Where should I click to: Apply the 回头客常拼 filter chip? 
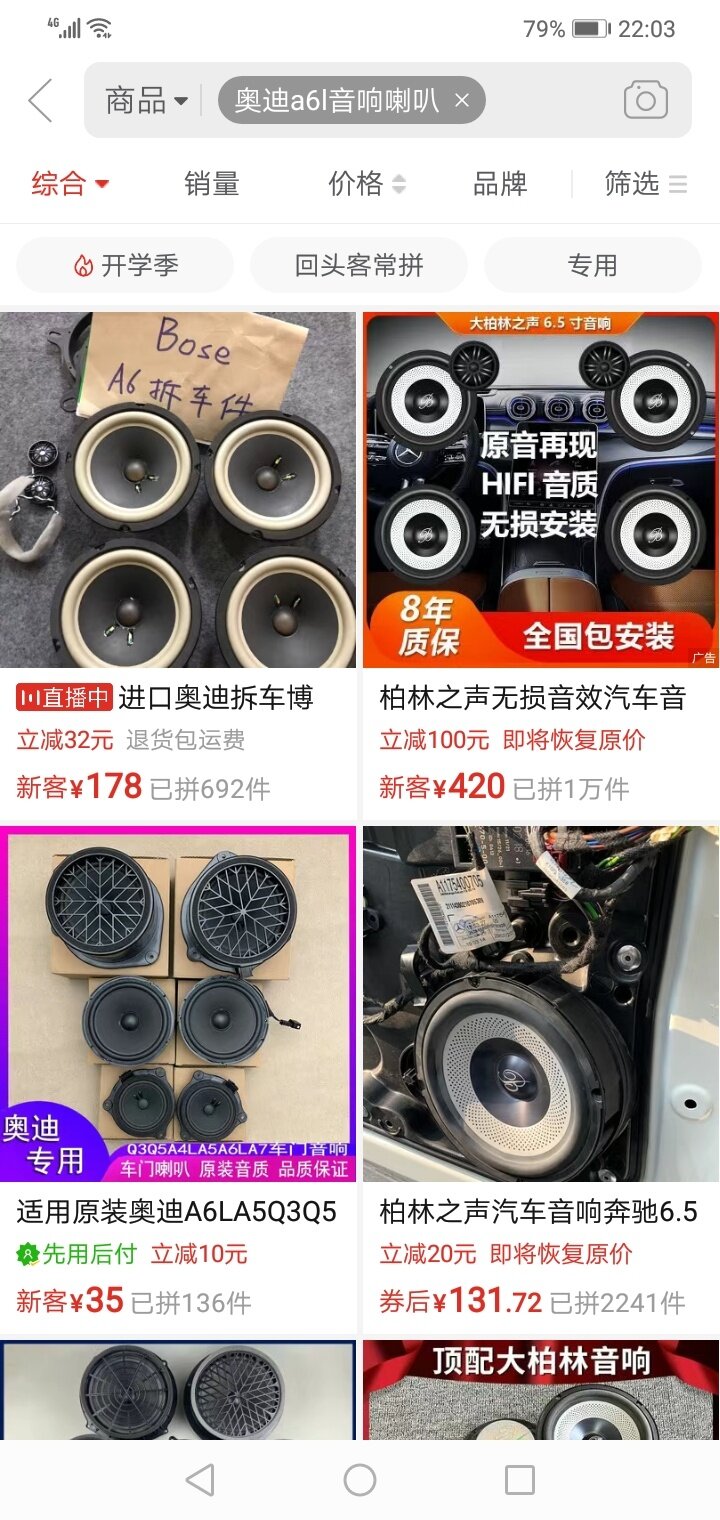click(359, 265)
